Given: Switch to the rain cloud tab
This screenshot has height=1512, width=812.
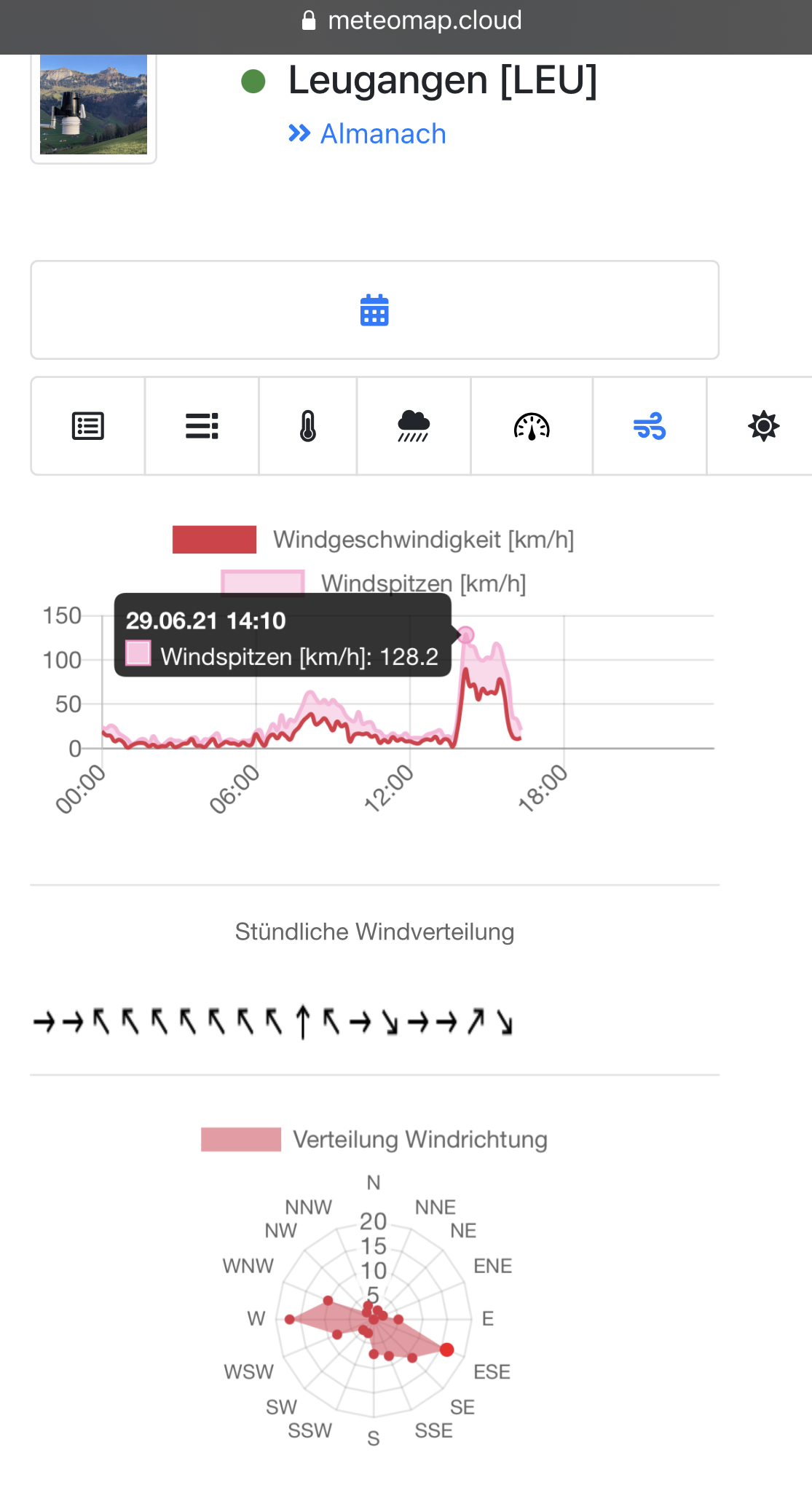Looking at the screenshot, I should click(x=414, y=426).
